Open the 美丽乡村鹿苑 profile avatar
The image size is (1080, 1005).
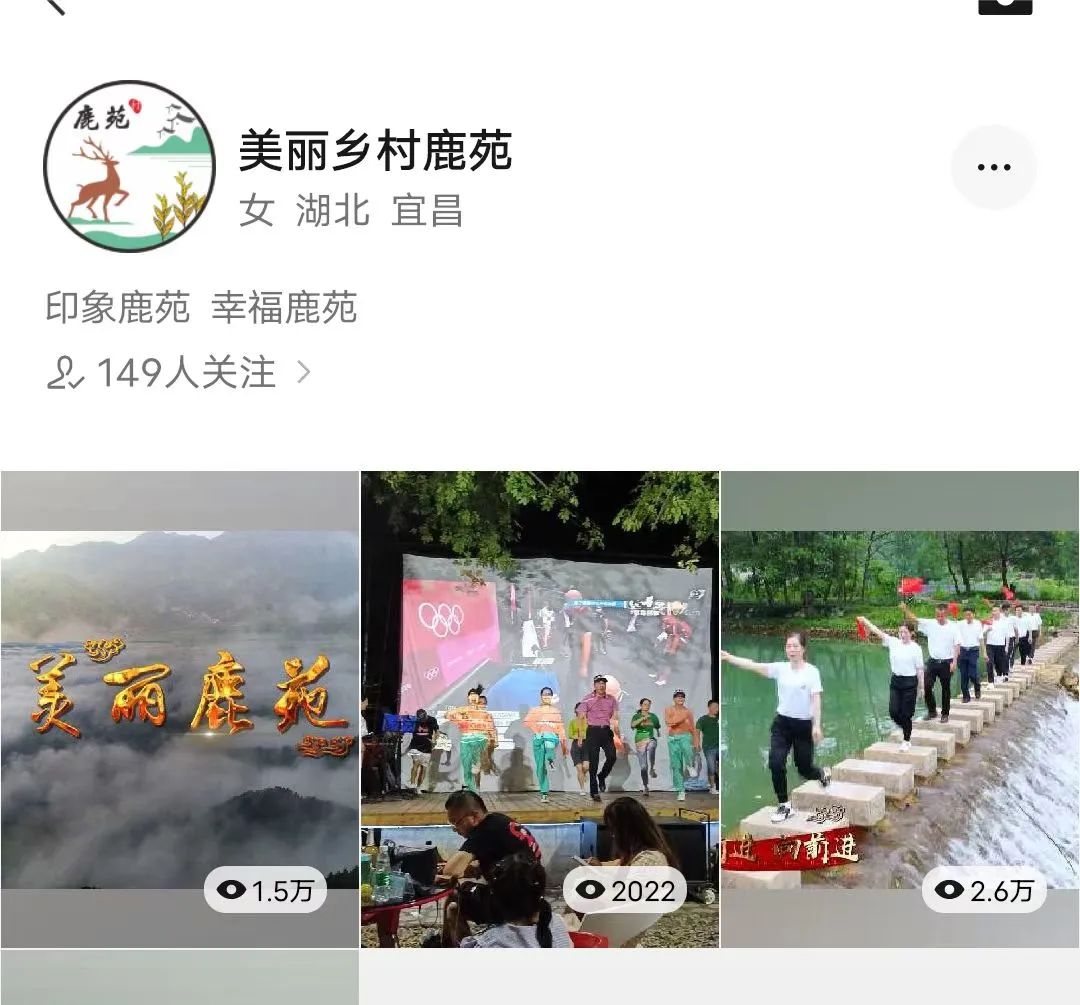[130, 166]
